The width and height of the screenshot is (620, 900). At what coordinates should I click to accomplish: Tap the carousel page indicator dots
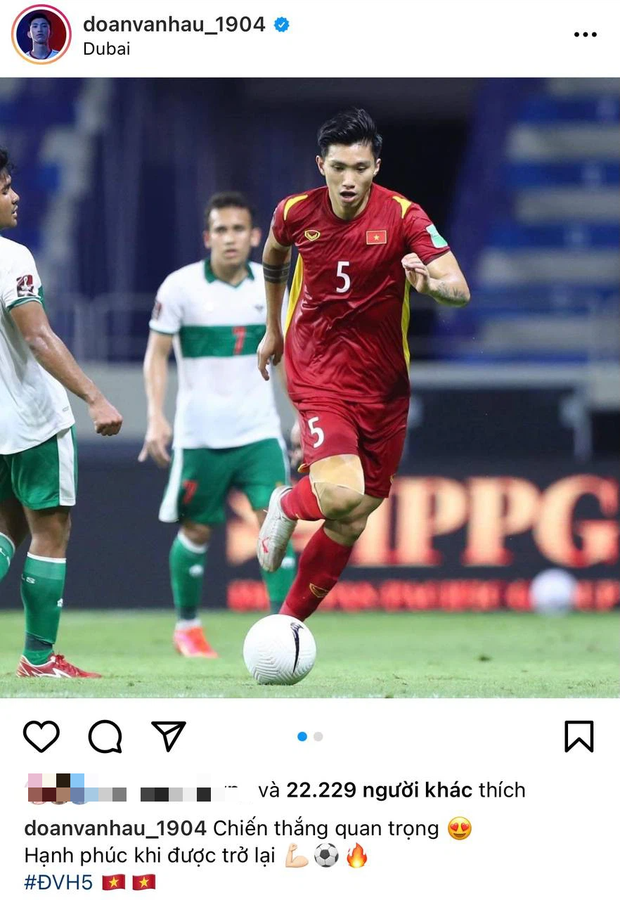pyautogui.click(x=310, y=736)
